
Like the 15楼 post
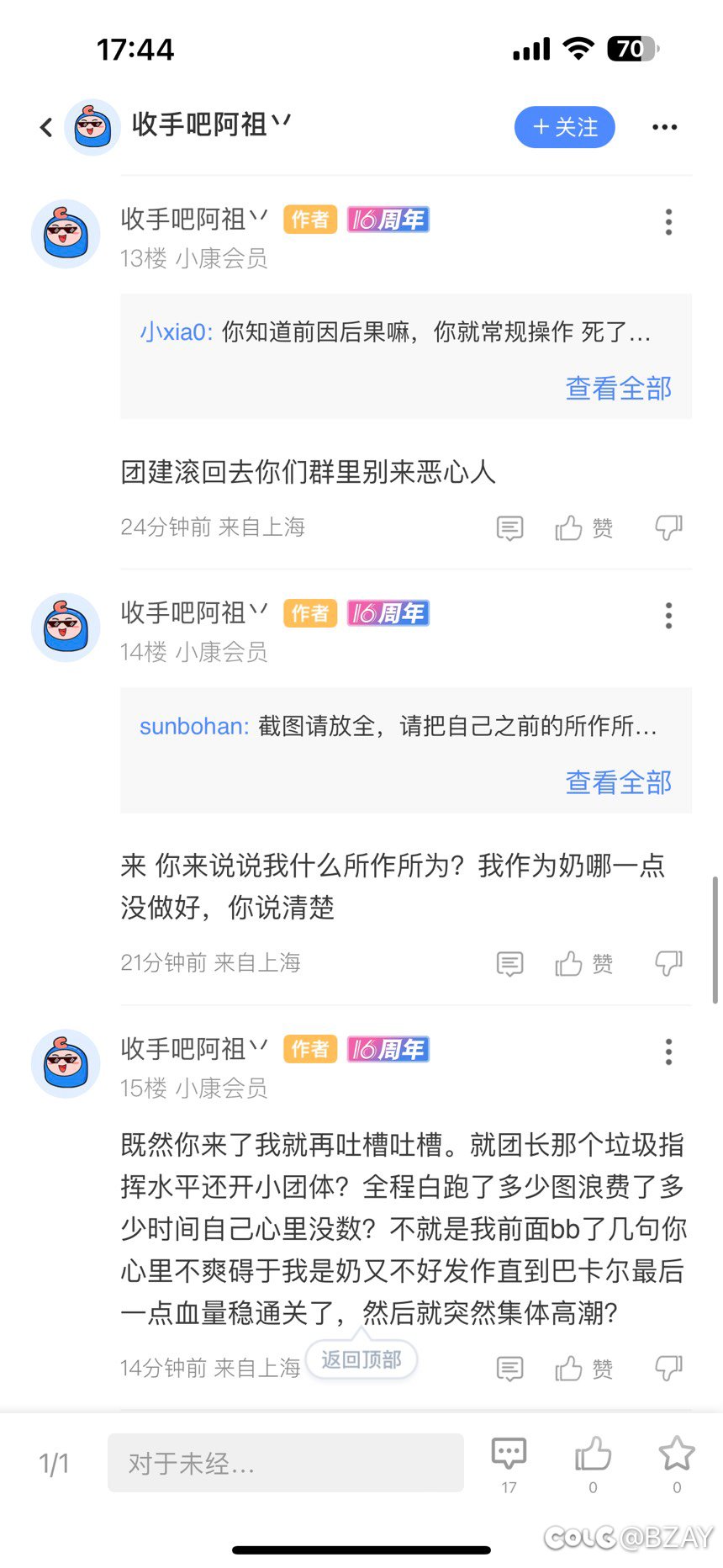[583, 1369]
